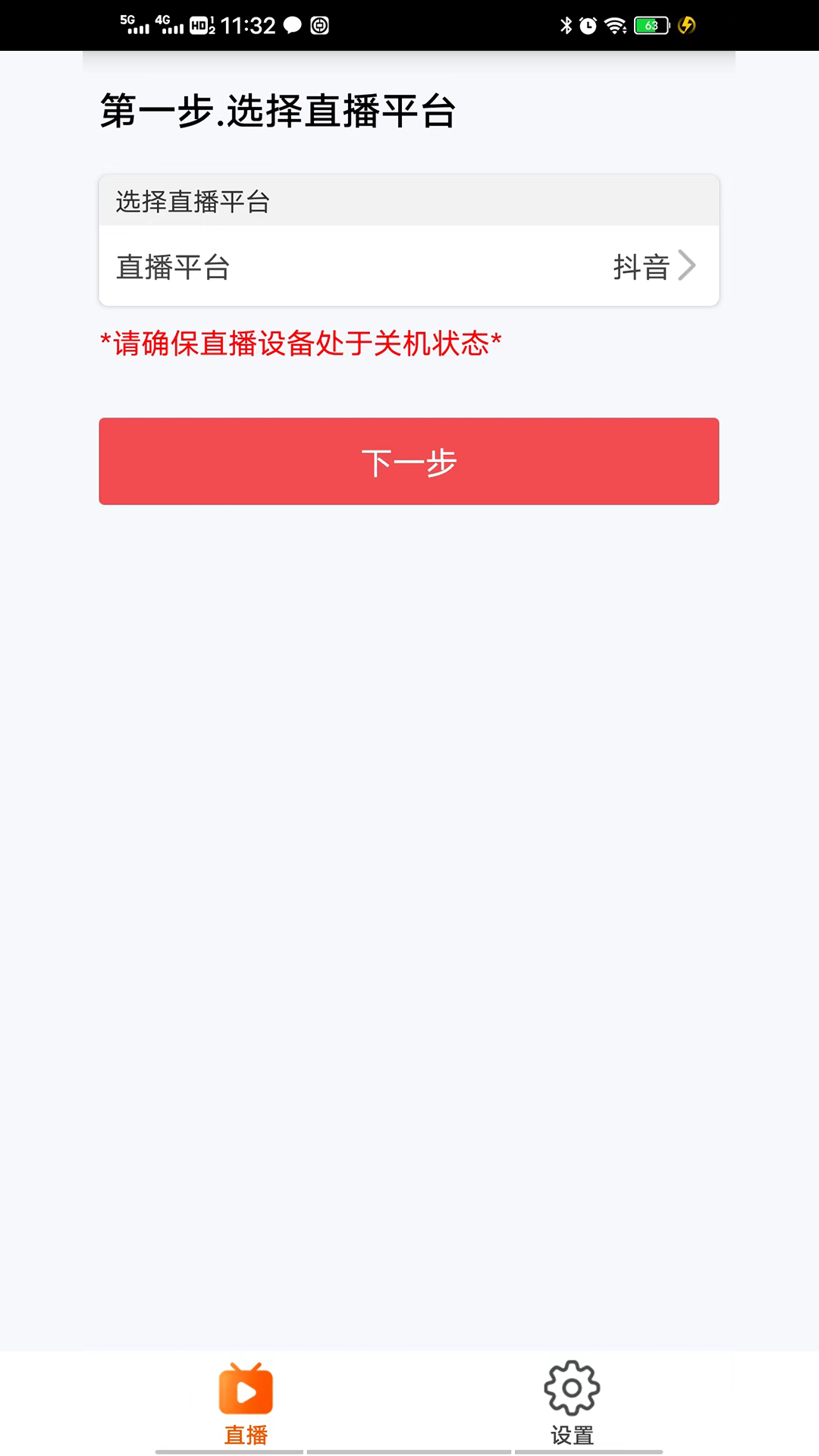The height and width of the screenshot is (1456, 819).
Task: Switch to the 直播 tab
Action: click(x=246, y=1403)
